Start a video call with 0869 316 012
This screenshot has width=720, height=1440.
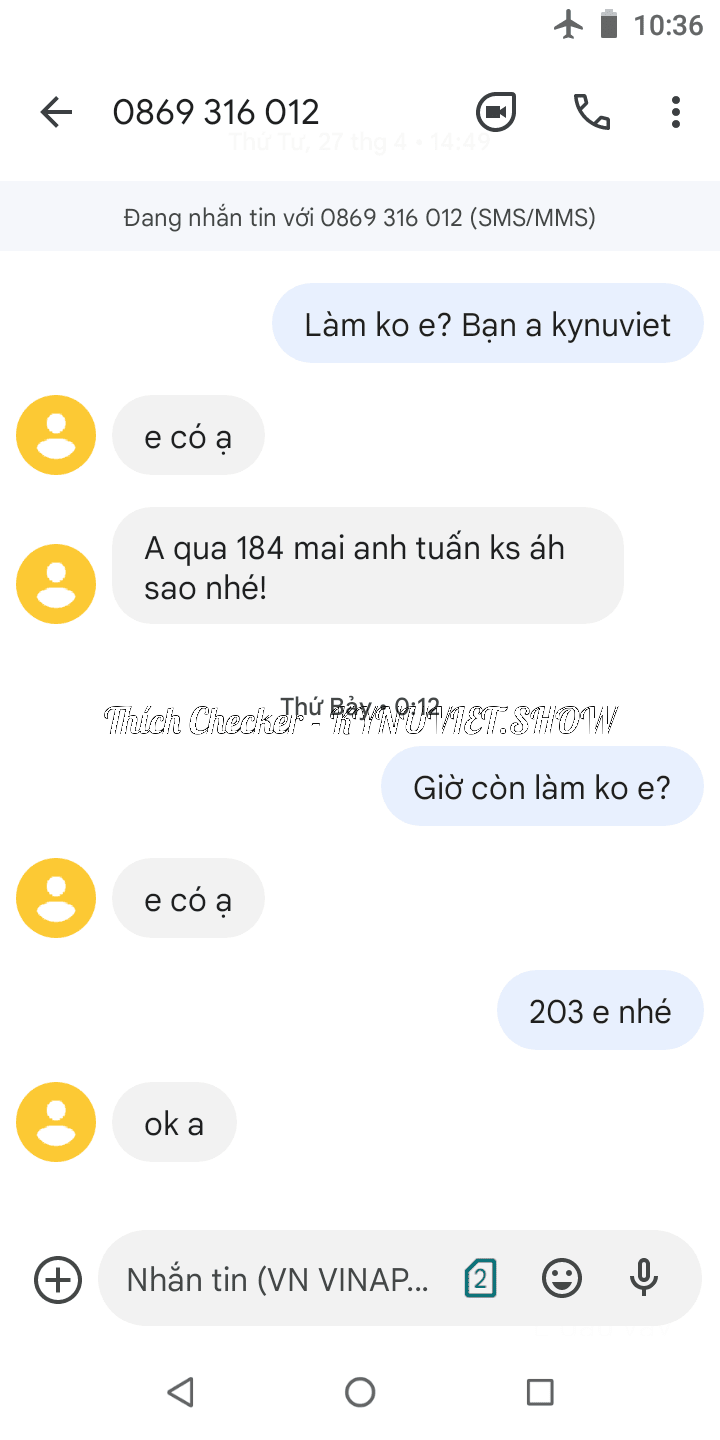pos(496,112)
